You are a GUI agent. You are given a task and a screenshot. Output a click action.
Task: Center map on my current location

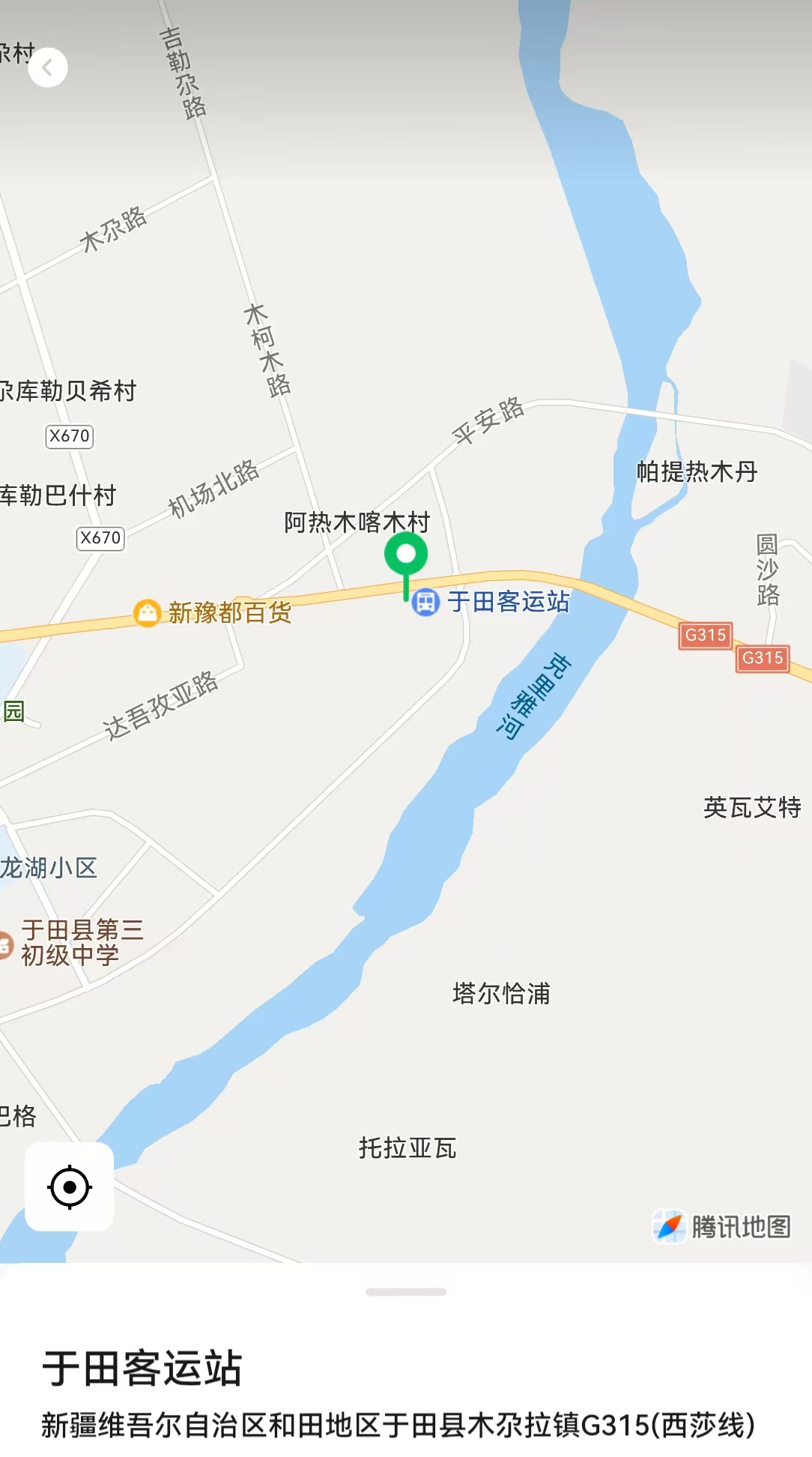click(x=70, y=1186)
